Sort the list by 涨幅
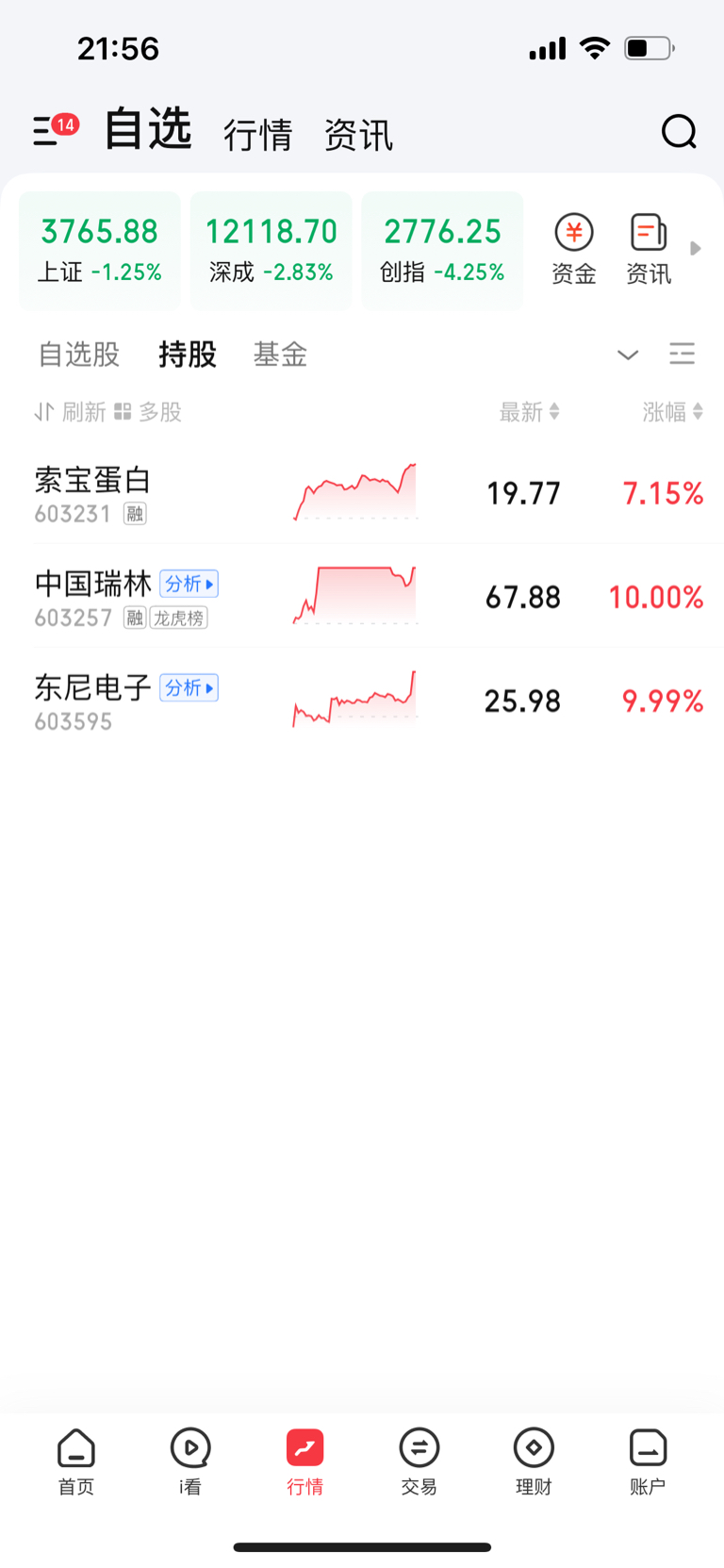The height and width of the screenshot is (1568, 724). 673,412
